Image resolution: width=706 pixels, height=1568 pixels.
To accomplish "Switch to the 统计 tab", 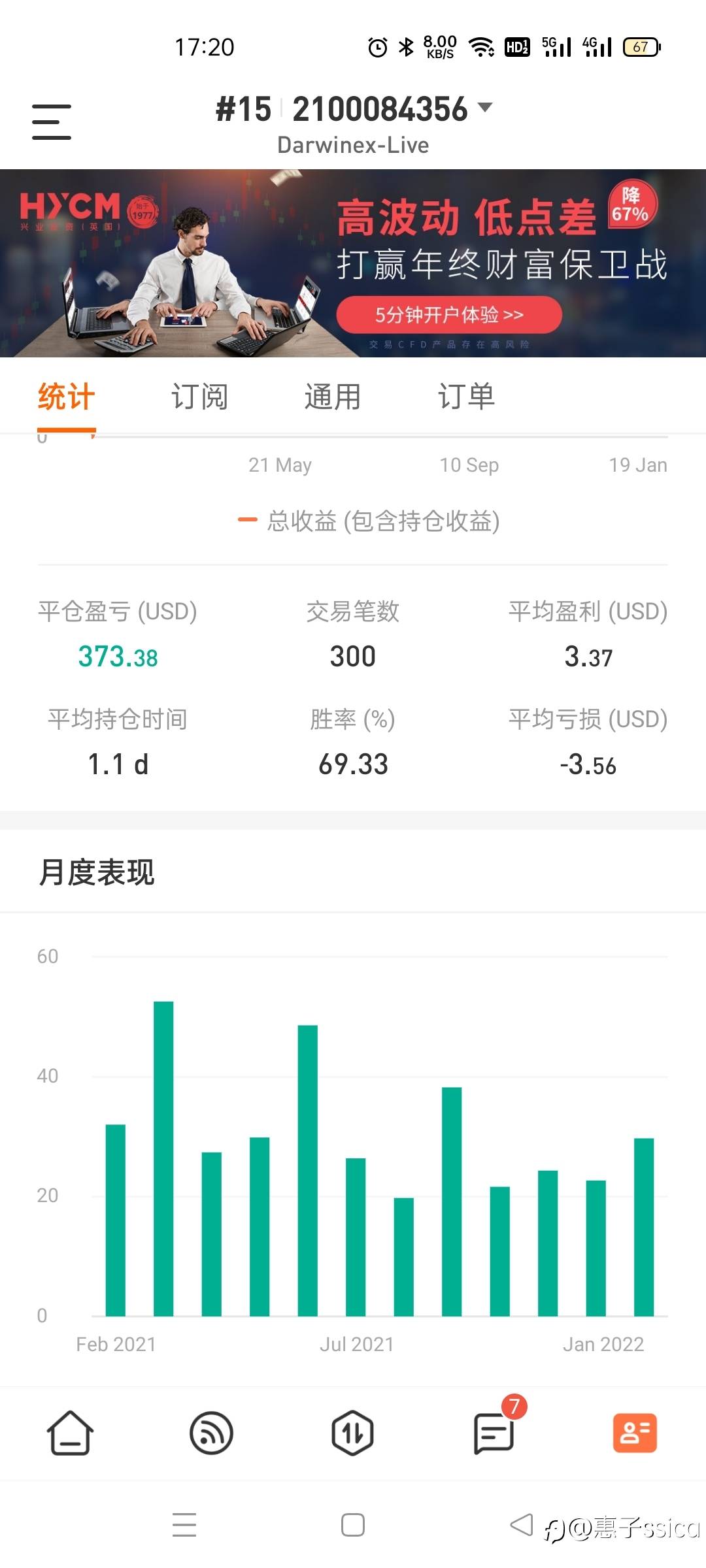I will [x=66, y=397].
